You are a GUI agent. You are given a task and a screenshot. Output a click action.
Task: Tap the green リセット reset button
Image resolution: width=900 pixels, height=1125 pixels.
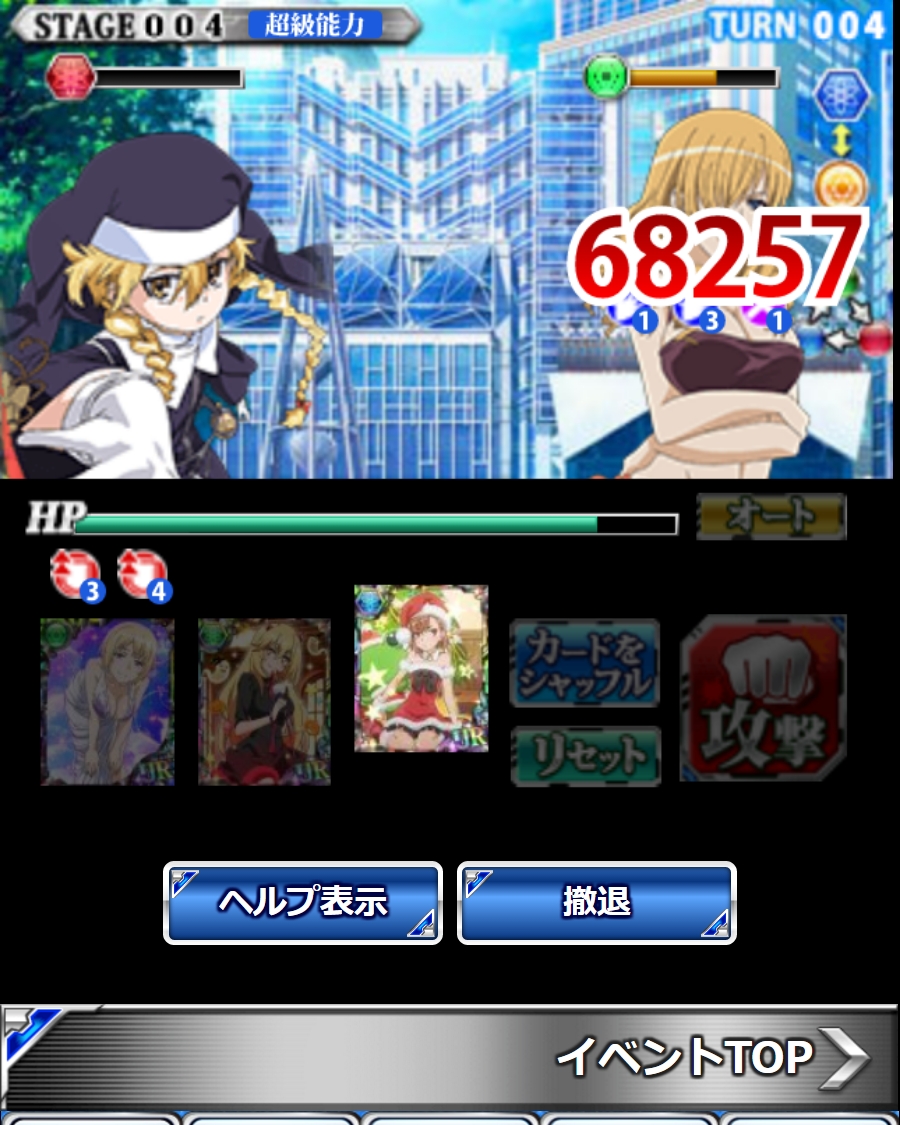586,756
